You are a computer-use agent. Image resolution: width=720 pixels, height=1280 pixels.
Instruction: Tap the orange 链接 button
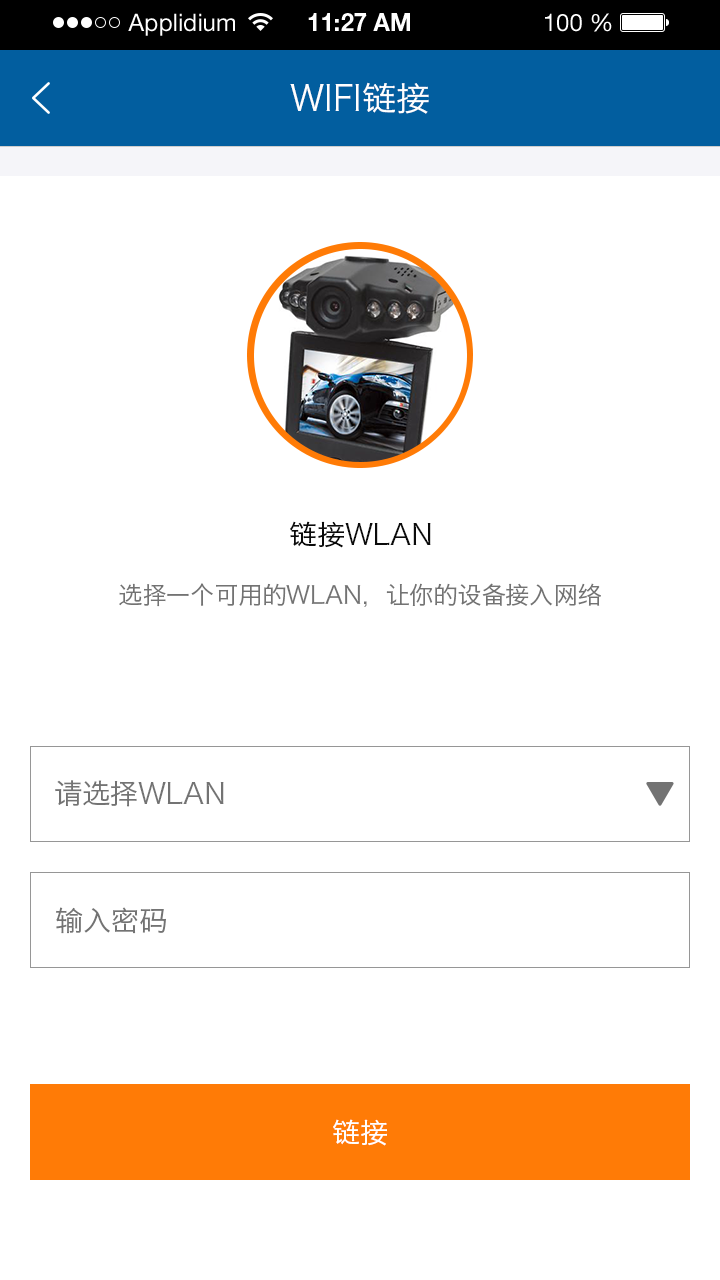click(x=360, y=1132)
